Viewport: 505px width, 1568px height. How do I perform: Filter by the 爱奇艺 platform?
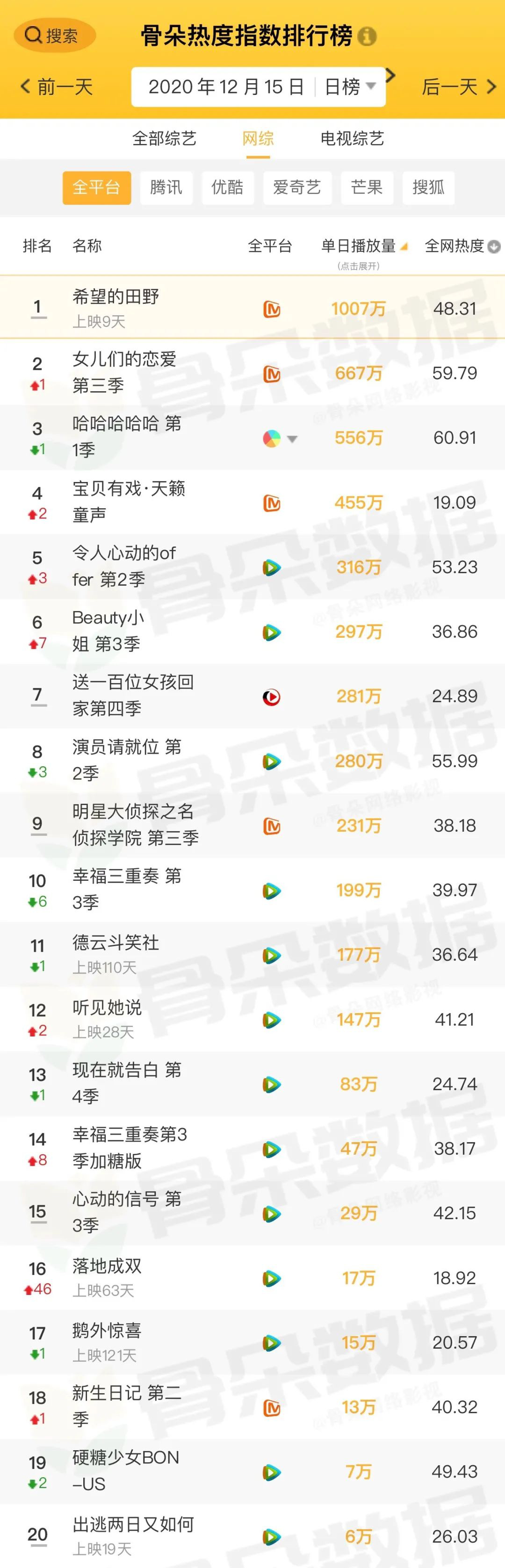[296, 187]
